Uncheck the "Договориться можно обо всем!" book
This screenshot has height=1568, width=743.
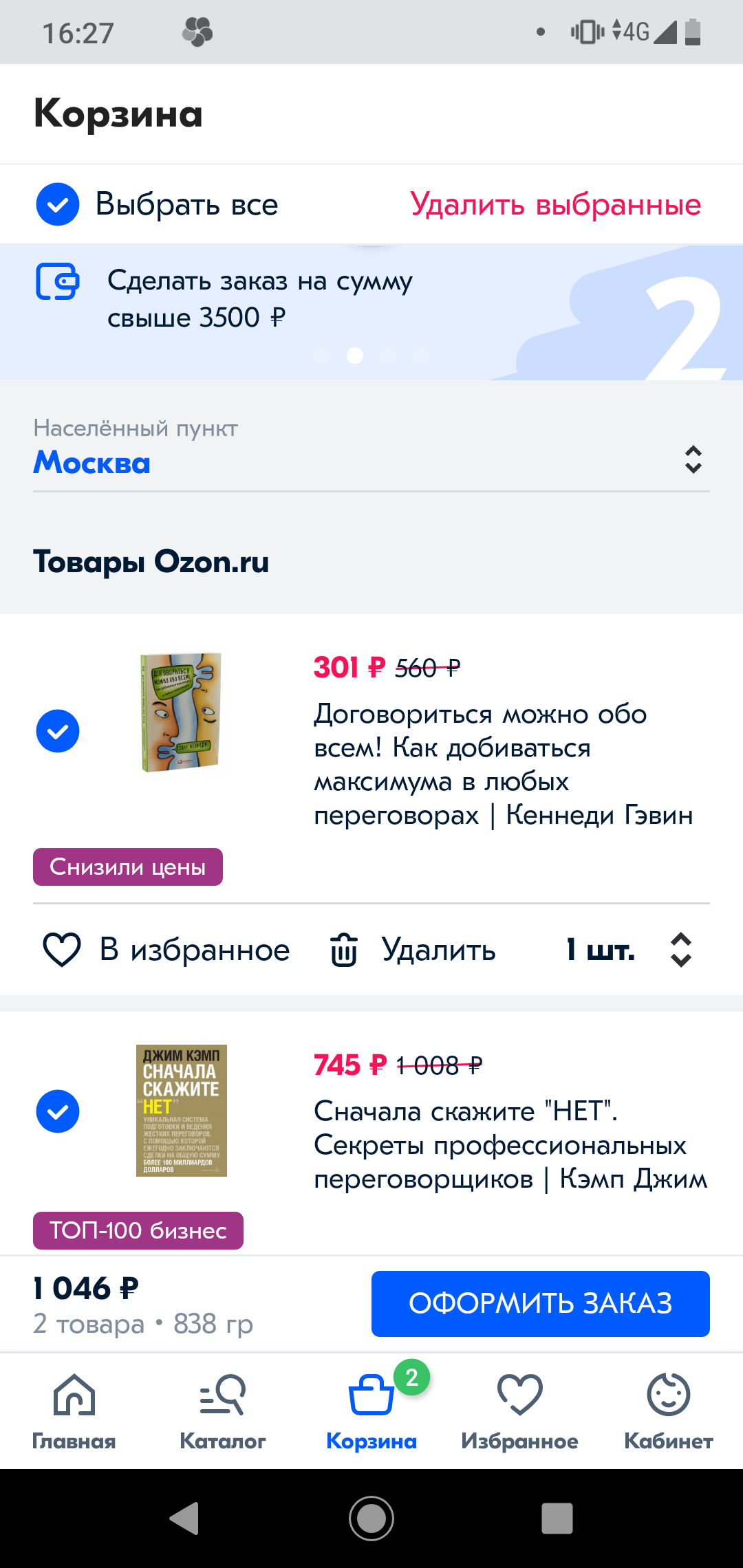click(x=58, y=731)
